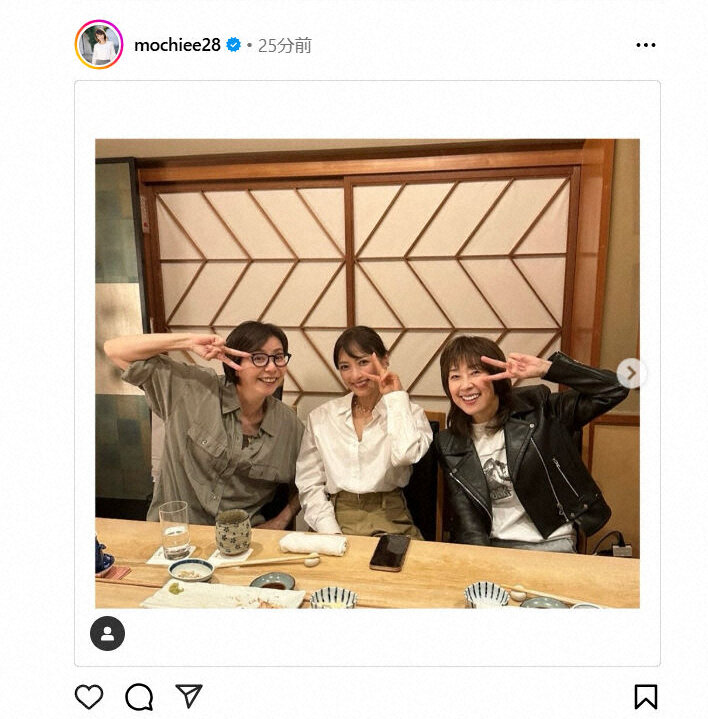Show tagged people in the photo
708x719 pixels.
coord(108,633)
